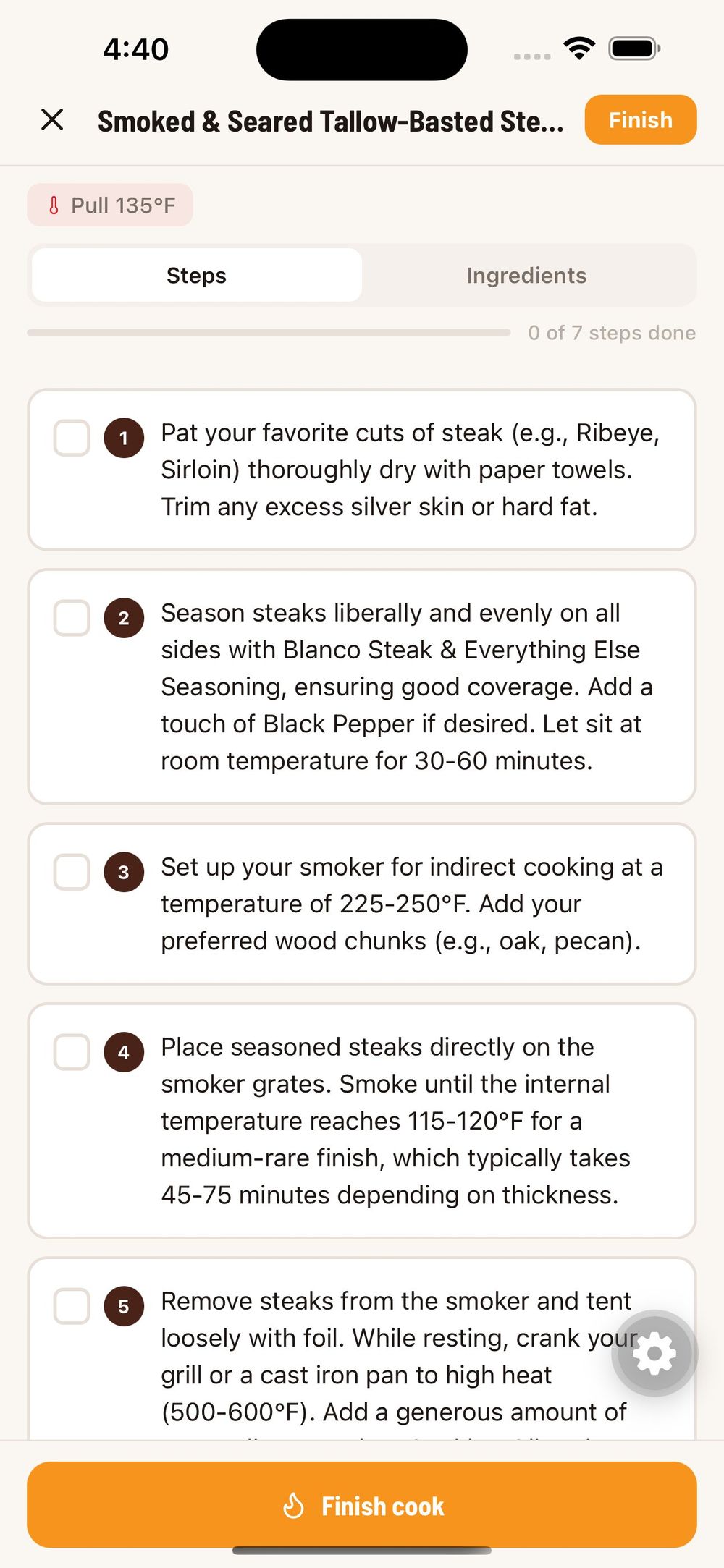
Task: Tap step 1's number badge
Action: coord(123,438)
